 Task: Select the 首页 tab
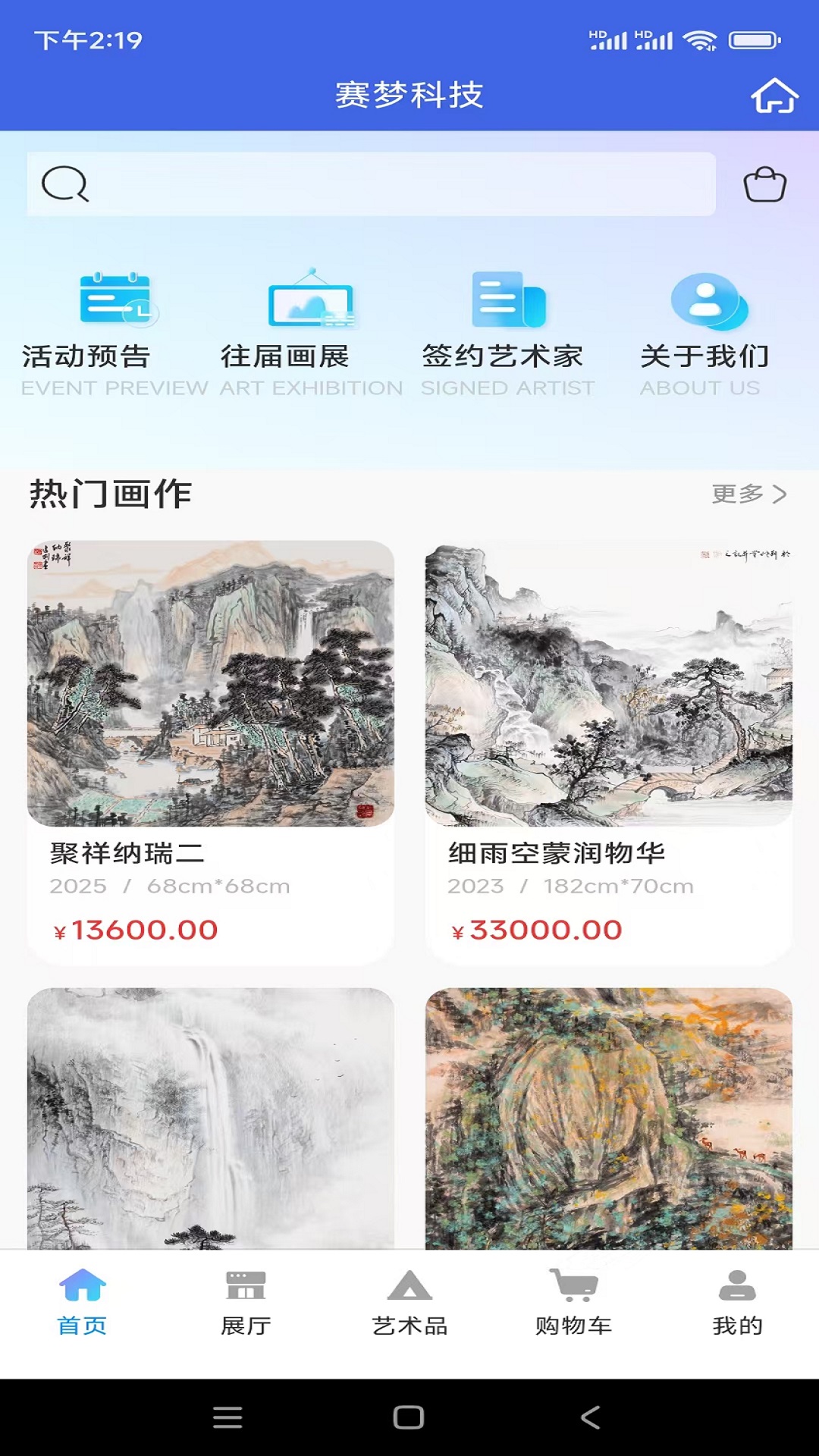click(x=82, y=1303)
